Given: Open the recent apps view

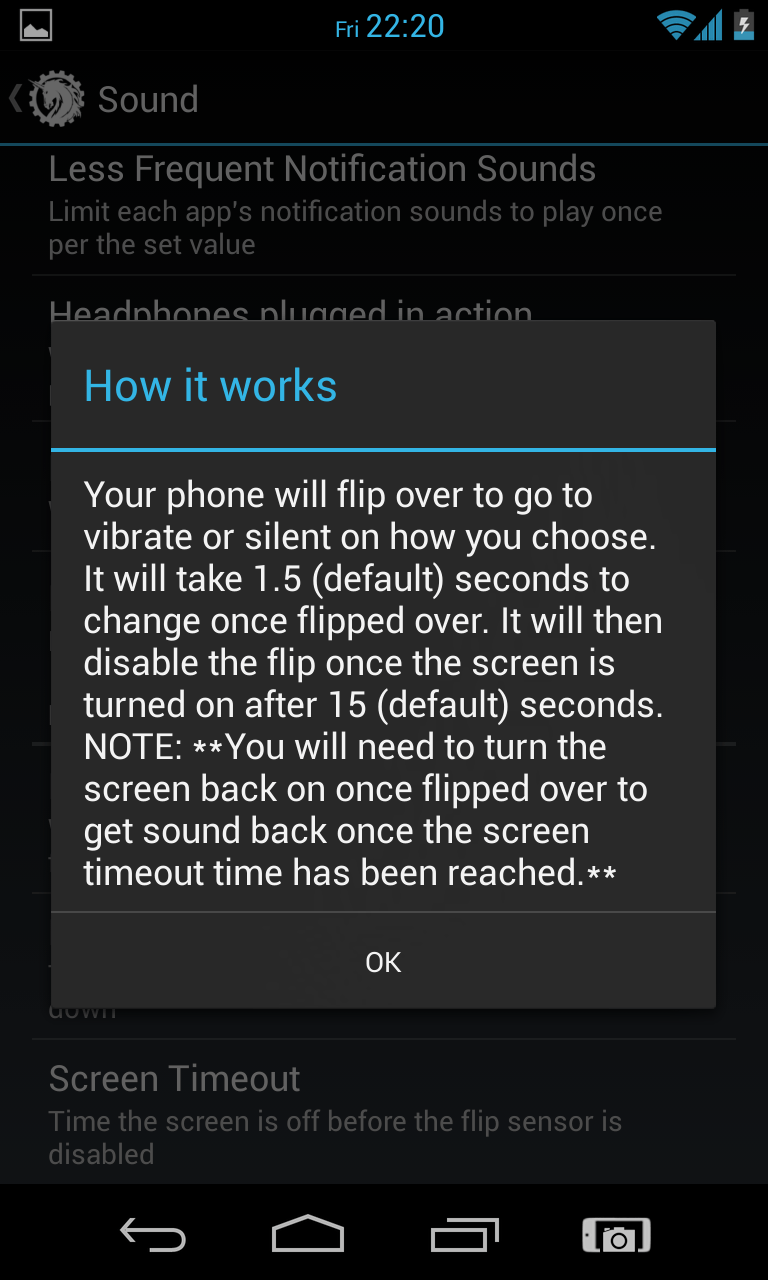Looking at the screenshot, I should pos(464,1235).
